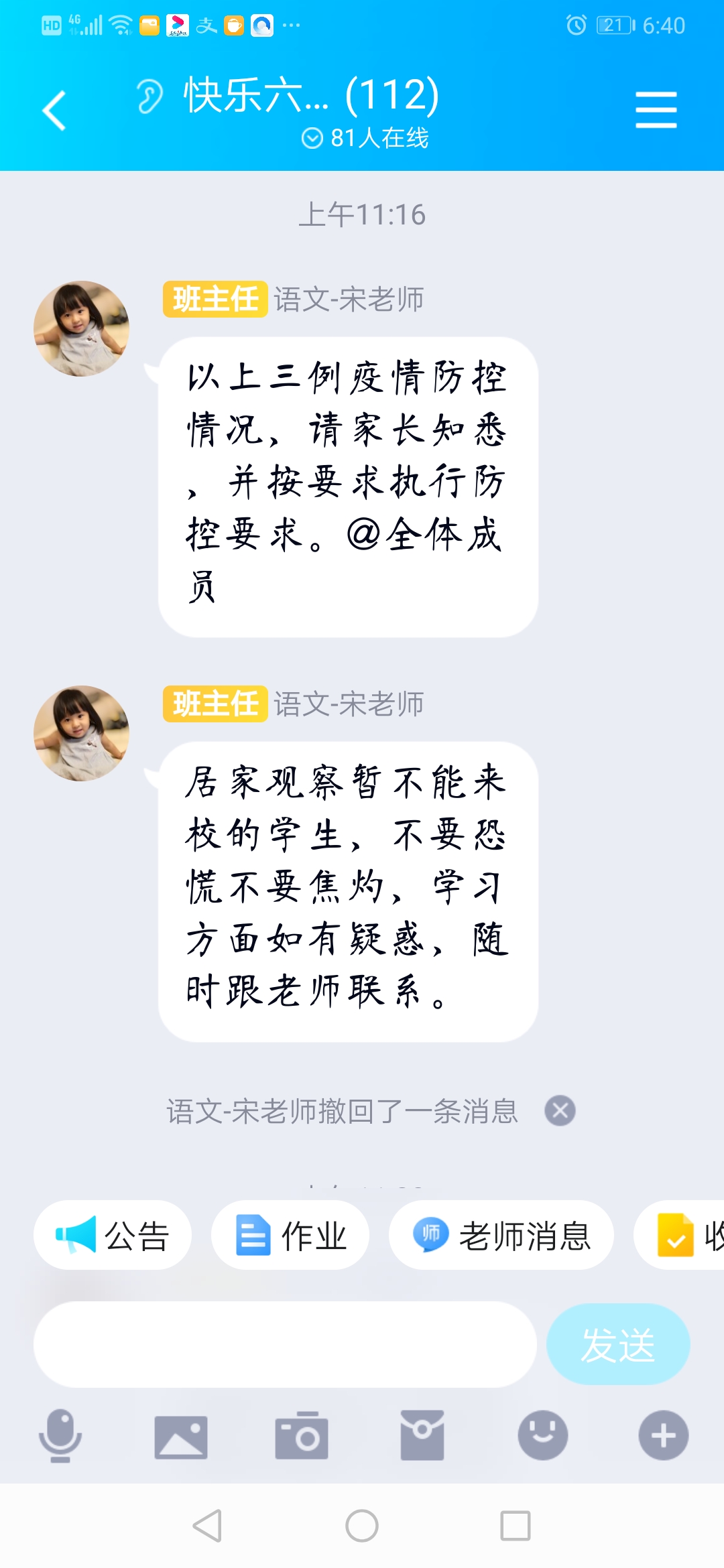Viewport: 724px width, 1568px height.
Task: Open system recent apps
Action: [516, 1526]
